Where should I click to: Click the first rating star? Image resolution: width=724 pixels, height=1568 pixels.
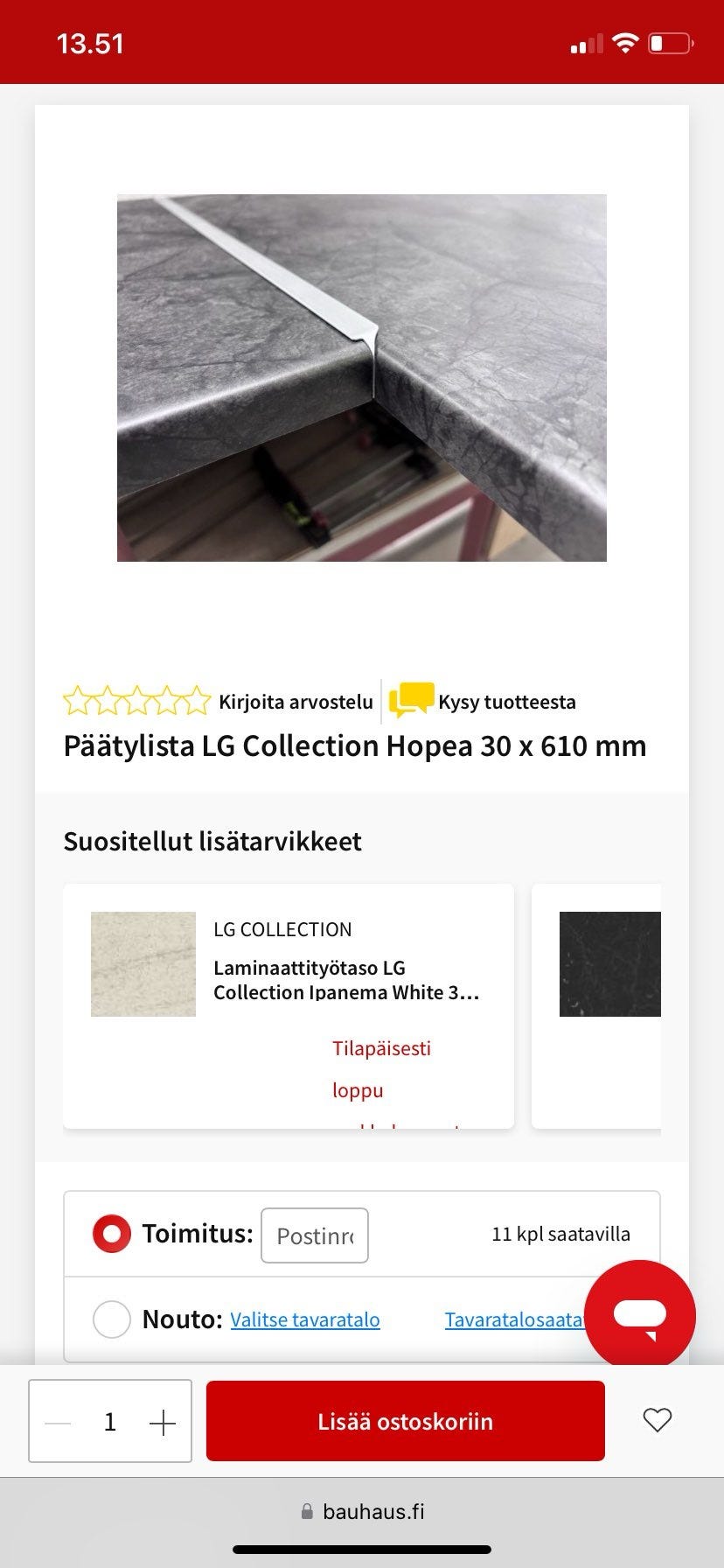77,700
